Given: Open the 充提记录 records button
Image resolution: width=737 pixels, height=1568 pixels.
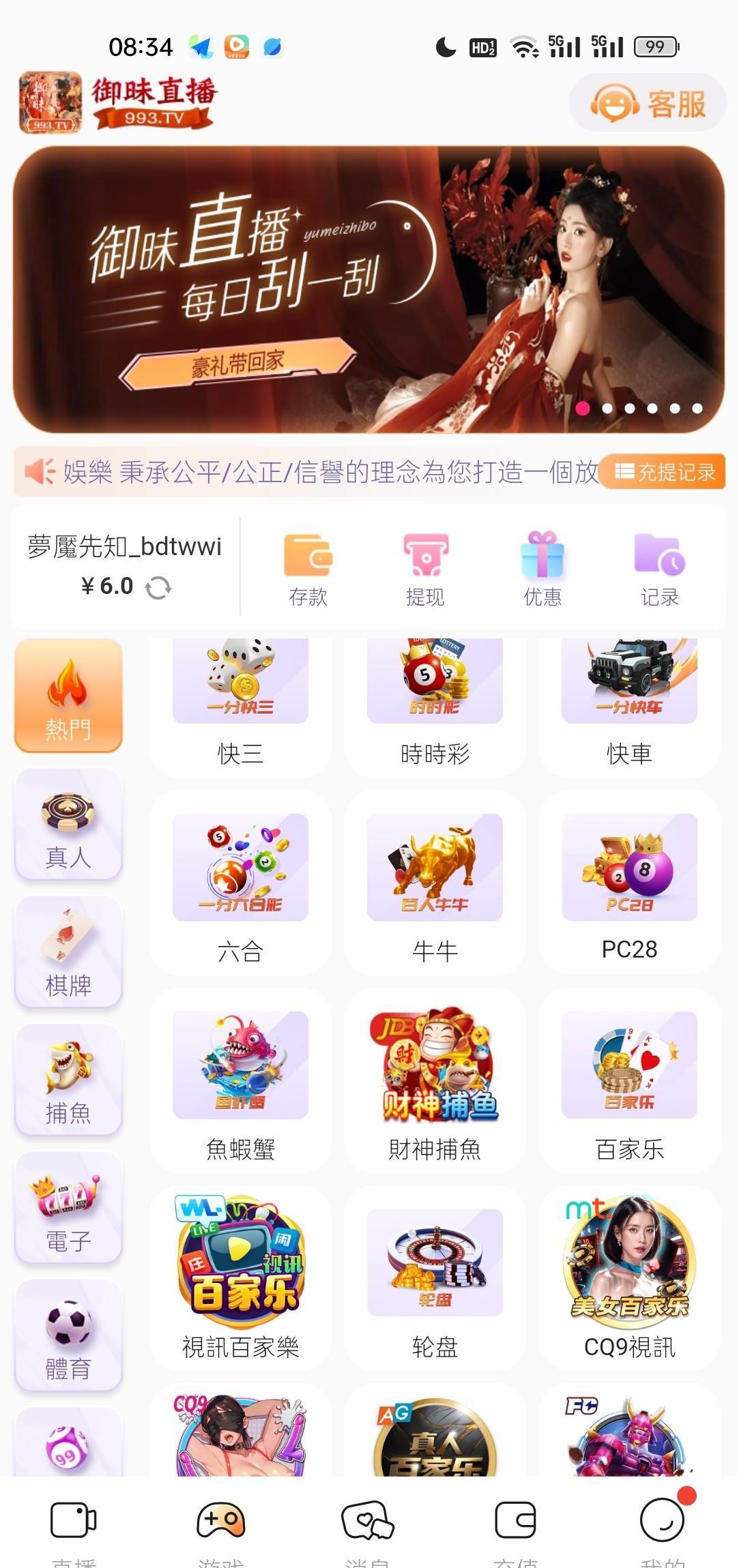Looking at the screenshot, I should (x=663, y=472).
